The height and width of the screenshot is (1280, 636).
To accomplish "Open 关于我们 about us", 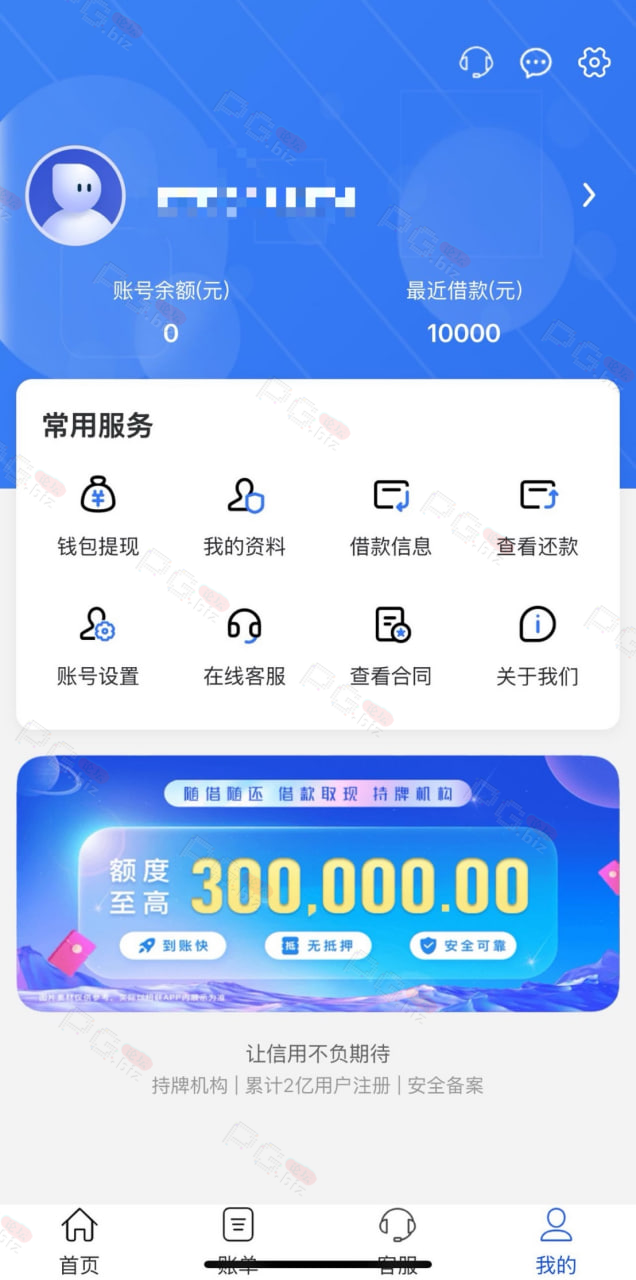I will 538,647.
